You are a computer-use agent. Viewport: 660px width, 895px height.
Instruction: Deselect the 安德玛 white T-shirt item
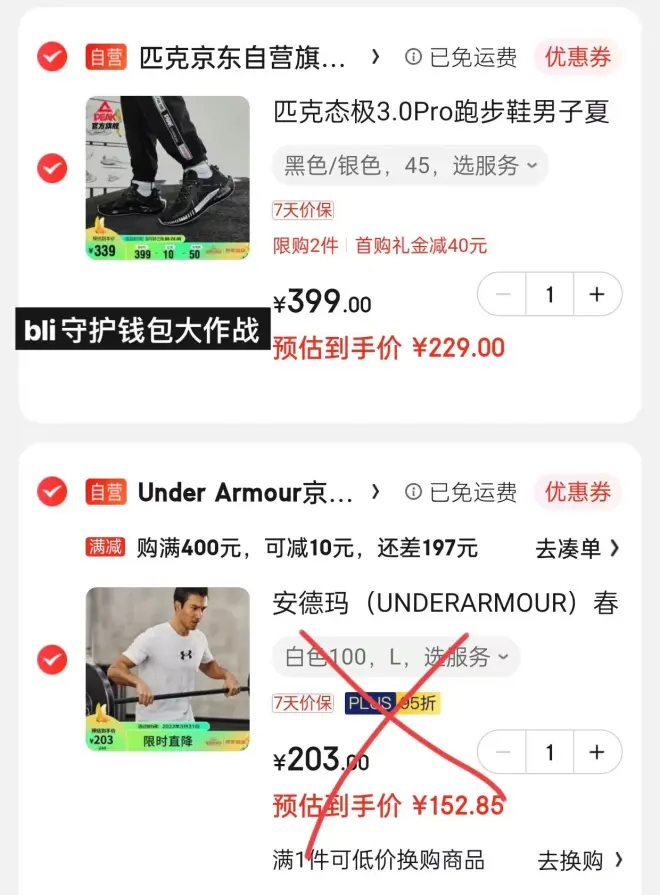coord(52,659)
